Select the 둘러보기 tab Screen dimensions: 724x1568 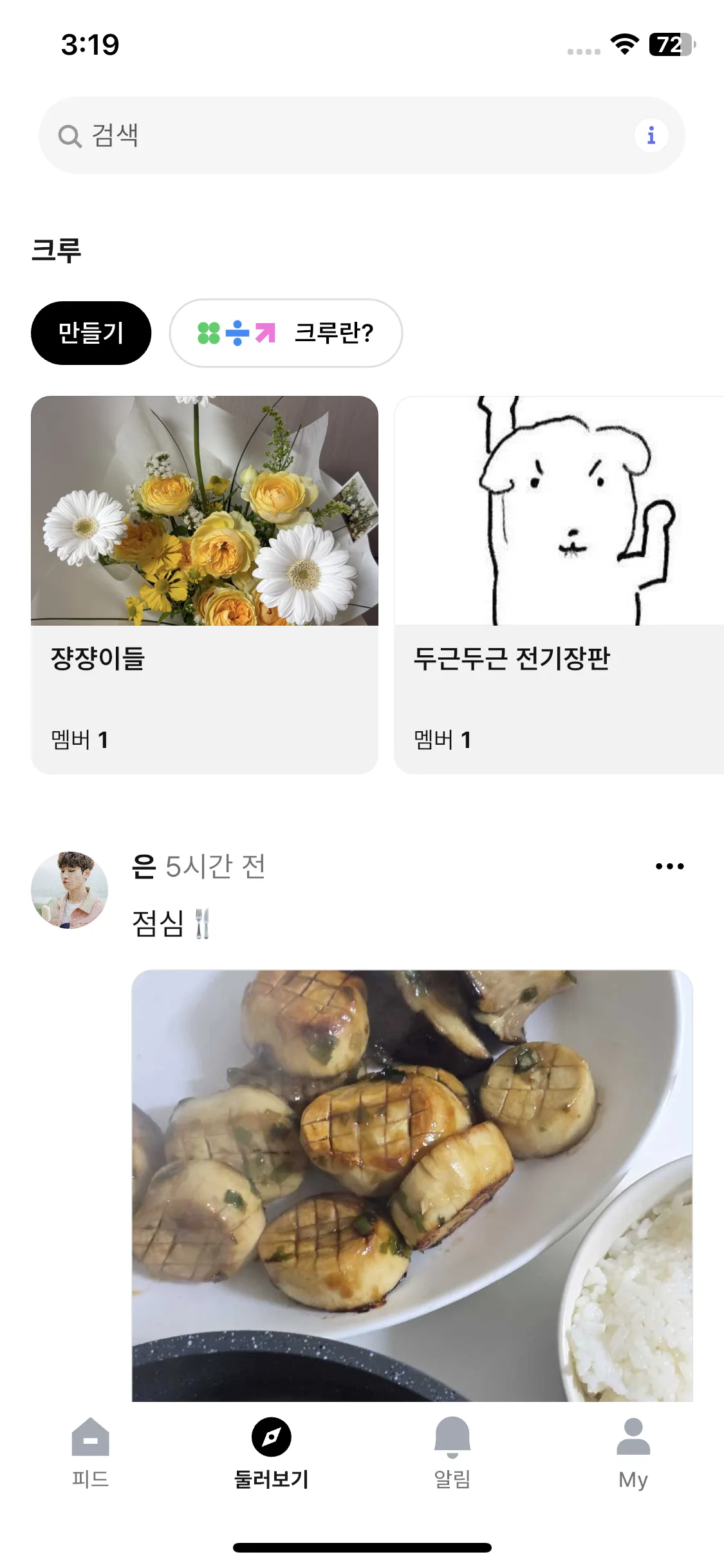[271, 1453]
